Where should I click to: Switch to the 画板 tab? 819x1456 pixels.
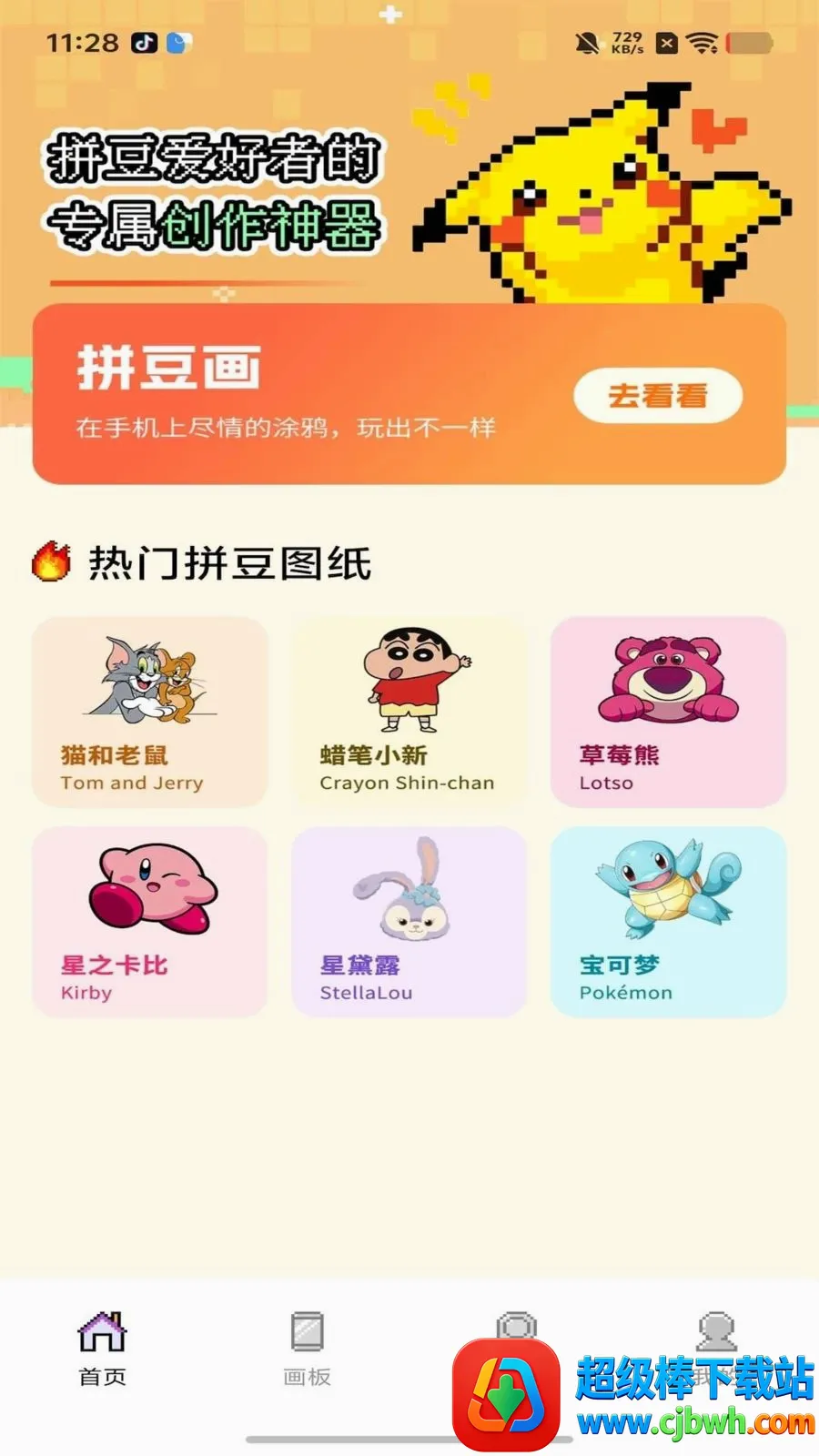tap(307, 1350)
